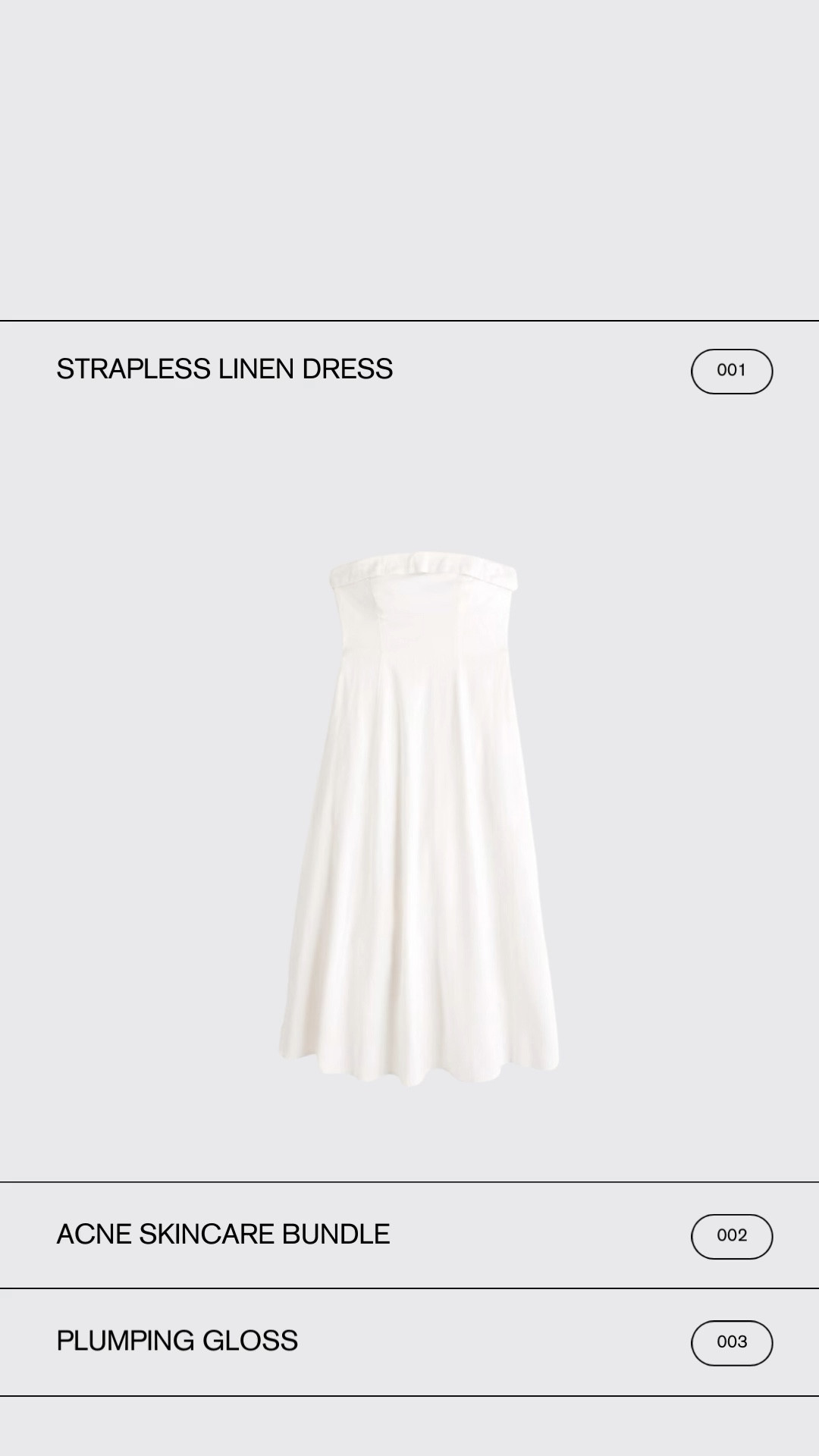Toggle the 002 item indicator
The height and width of the screenshot is (1456, 819).
[731, 1235]
